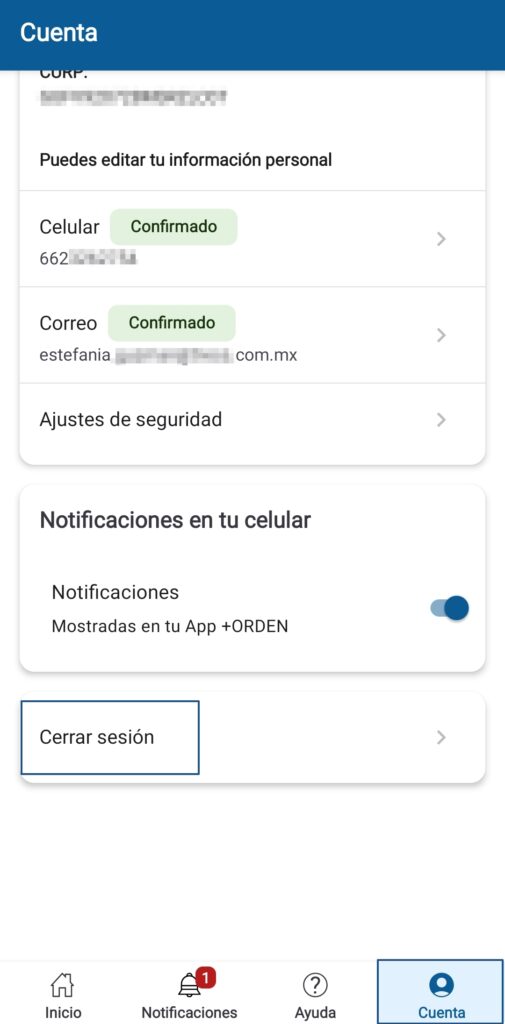Go to the Inicio tab
This screenshot has height=1024, width=505.
pos(63,995)
